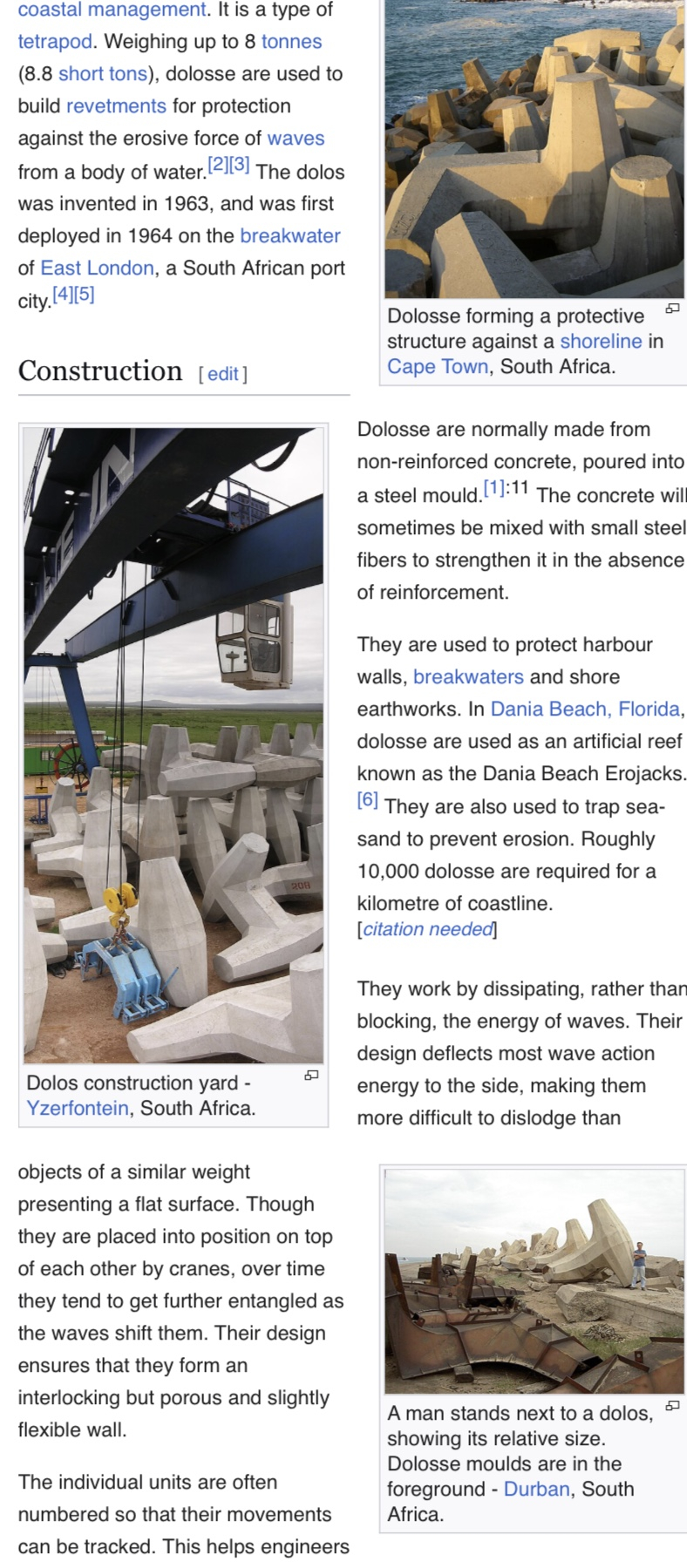Open the shoreline link in caption
The image size is (687, 1568).
[600, 341]
